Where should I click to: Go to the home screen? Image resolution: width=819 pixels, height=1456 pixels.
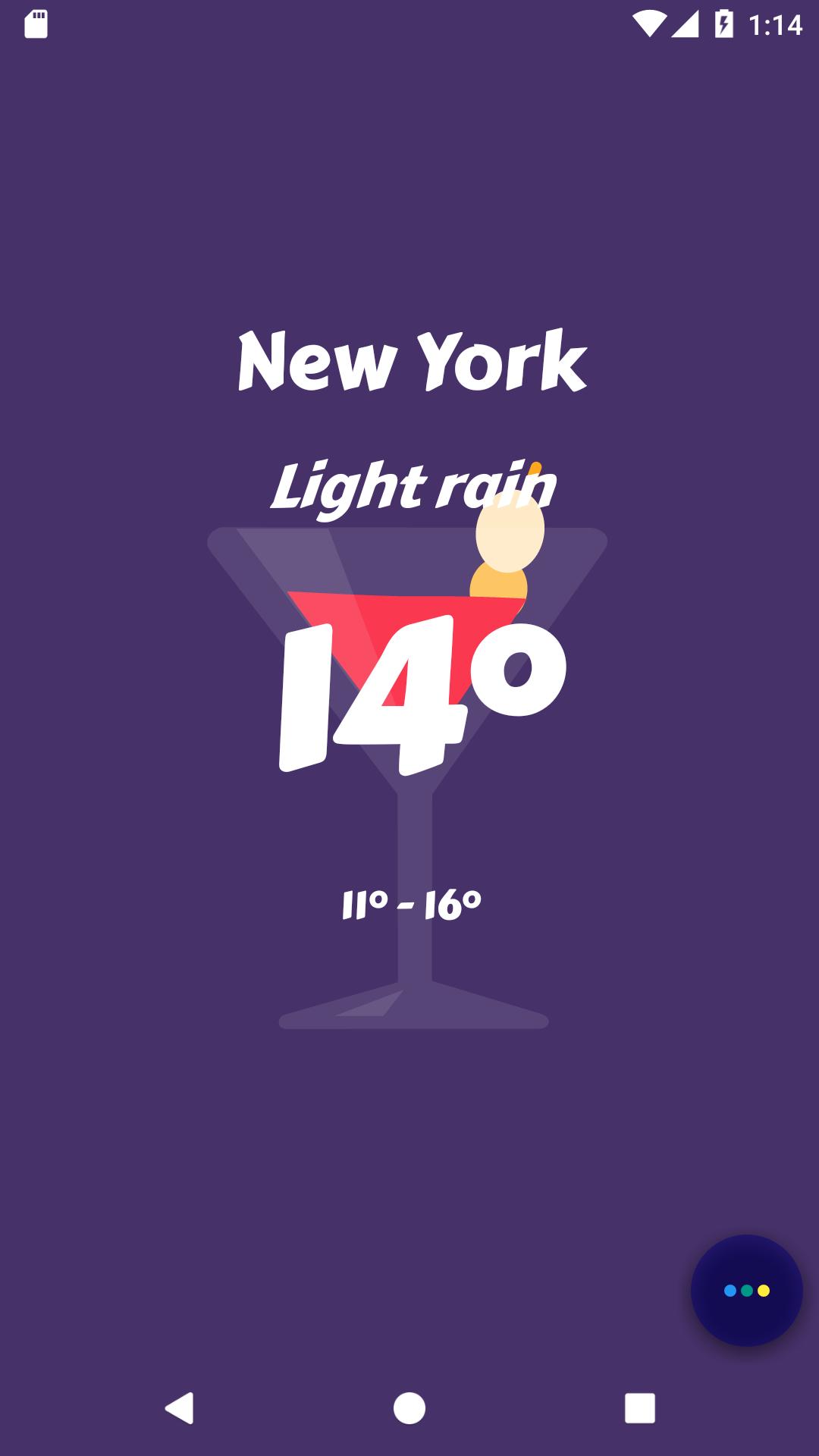(x=409, y=1408)
